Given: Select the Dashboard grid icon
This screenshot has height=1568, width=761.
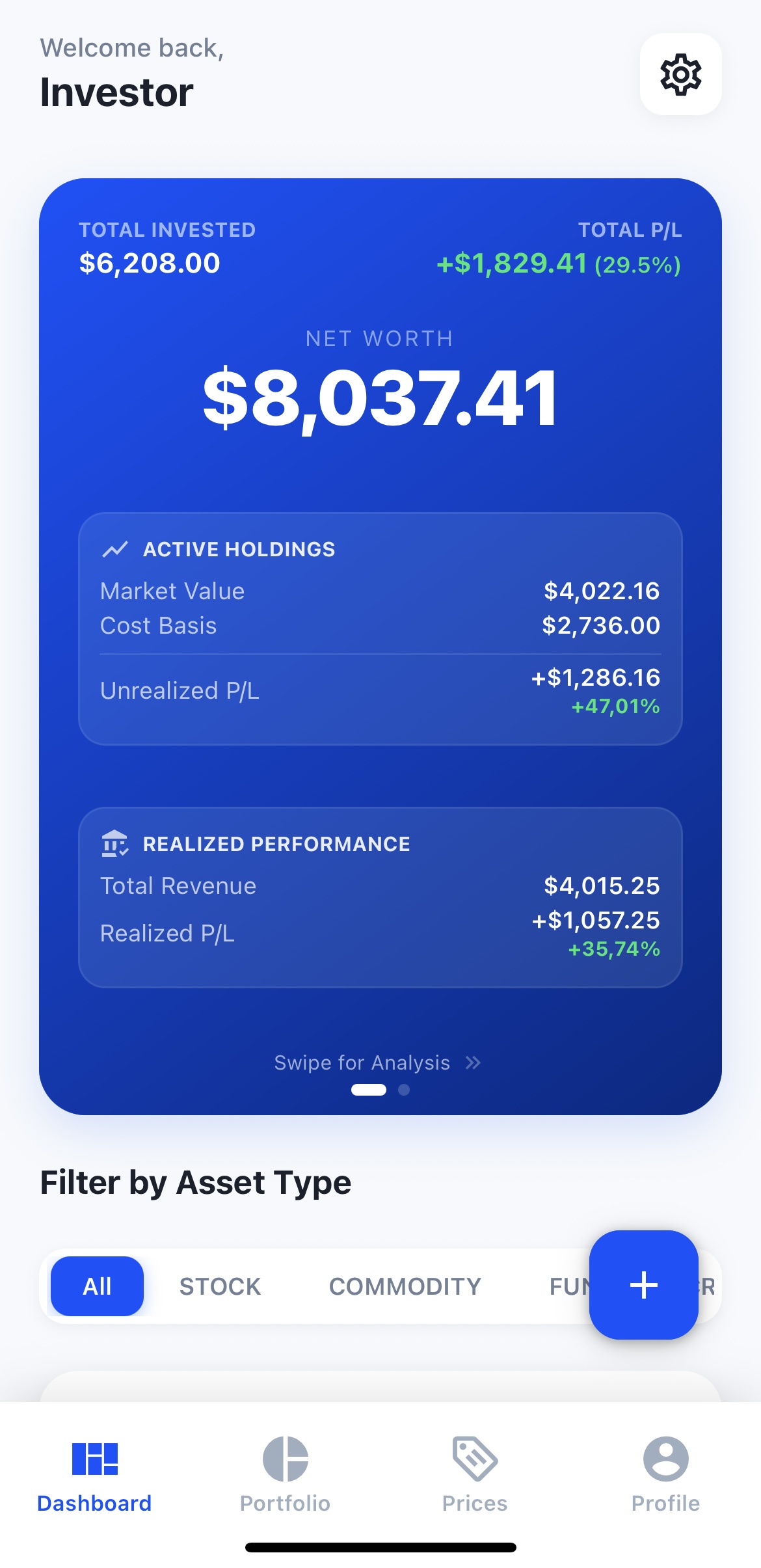Looking at the screenshot, I should pos(94,1458).
